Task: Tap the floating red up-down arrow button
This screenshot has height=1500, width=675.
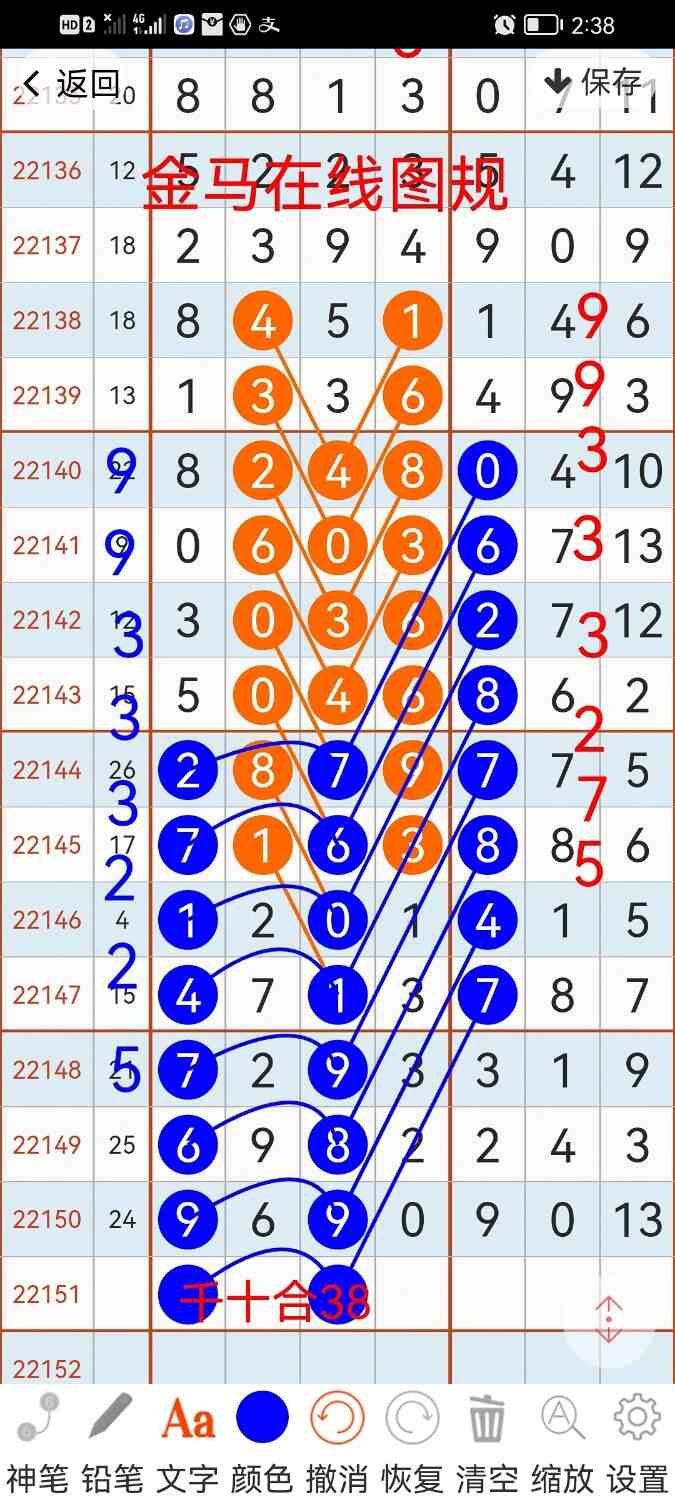Action: coord(609,1321)
